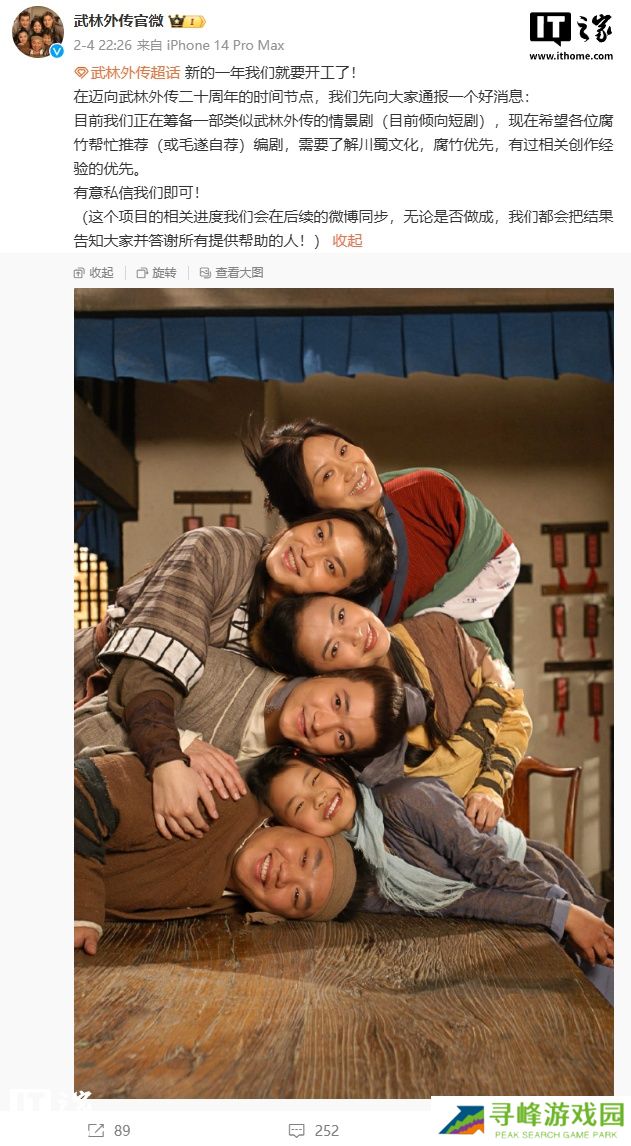Tap the enlarged group photo
Screen dimensions: 631x1146
[344, 692]
